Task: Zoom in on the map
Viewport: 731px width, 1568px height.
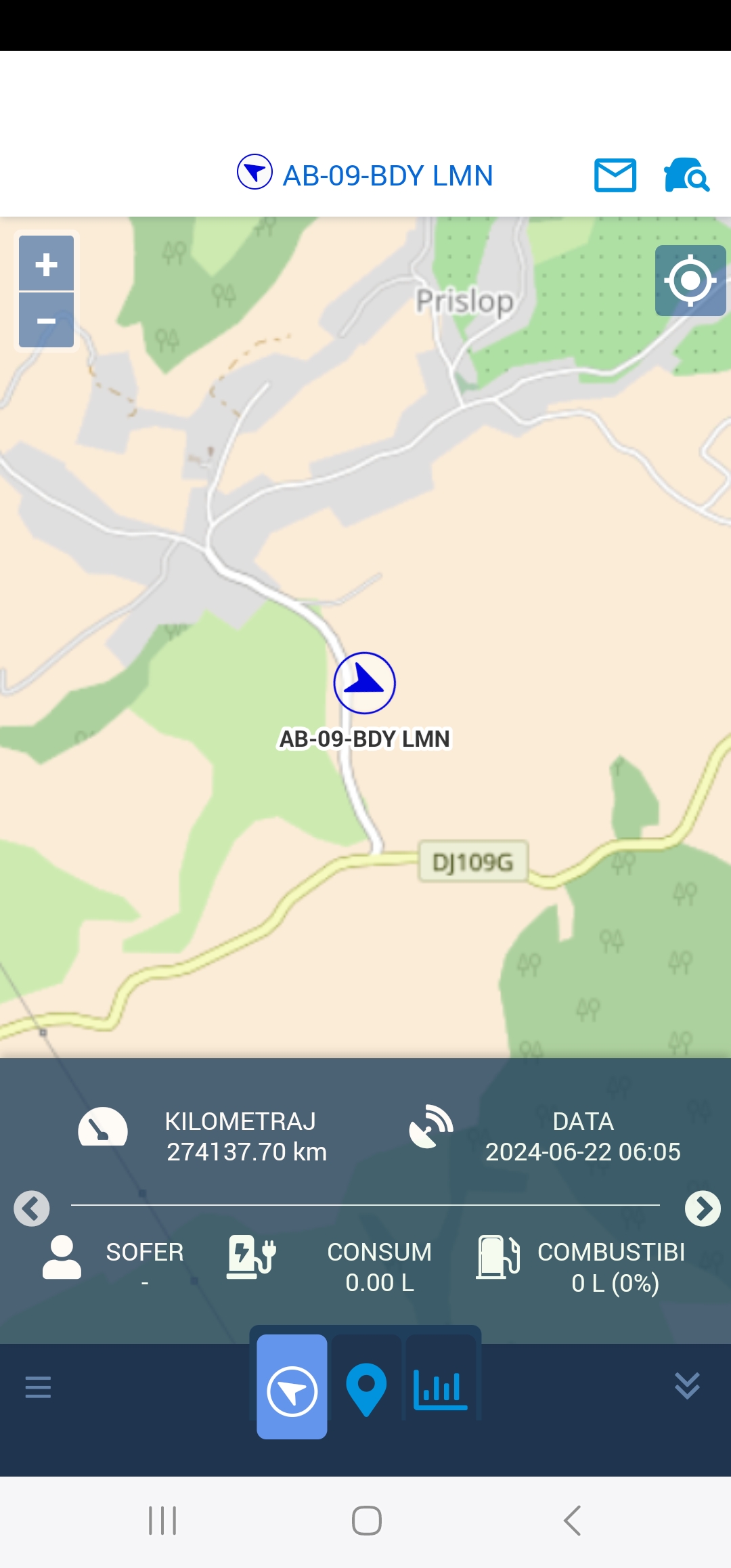Action: (46, 264)
